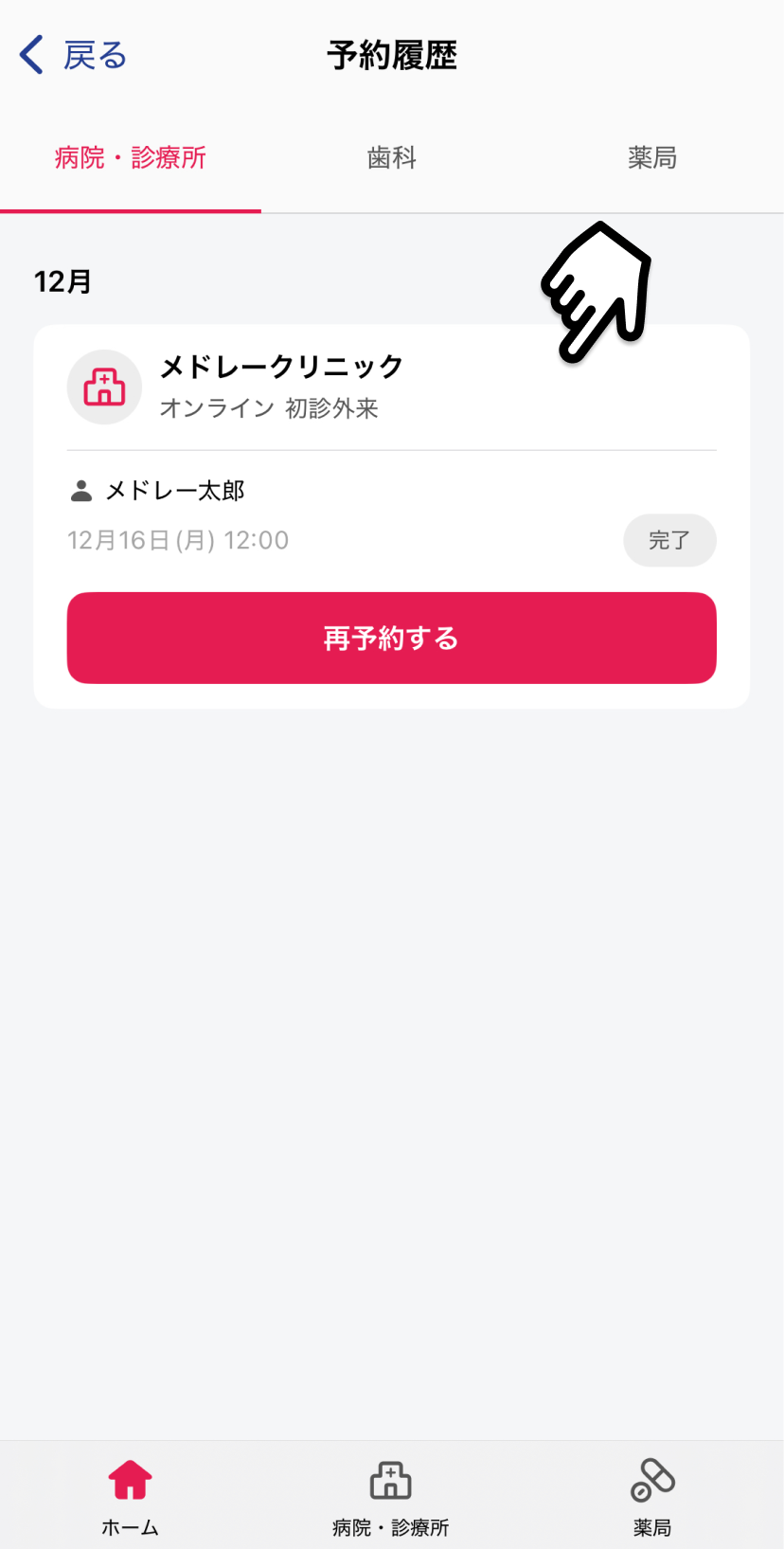Switch to the 歯科 tab
Image resolution: width=784 pixels, height=1549 pixels.
(x=392, y=158)
